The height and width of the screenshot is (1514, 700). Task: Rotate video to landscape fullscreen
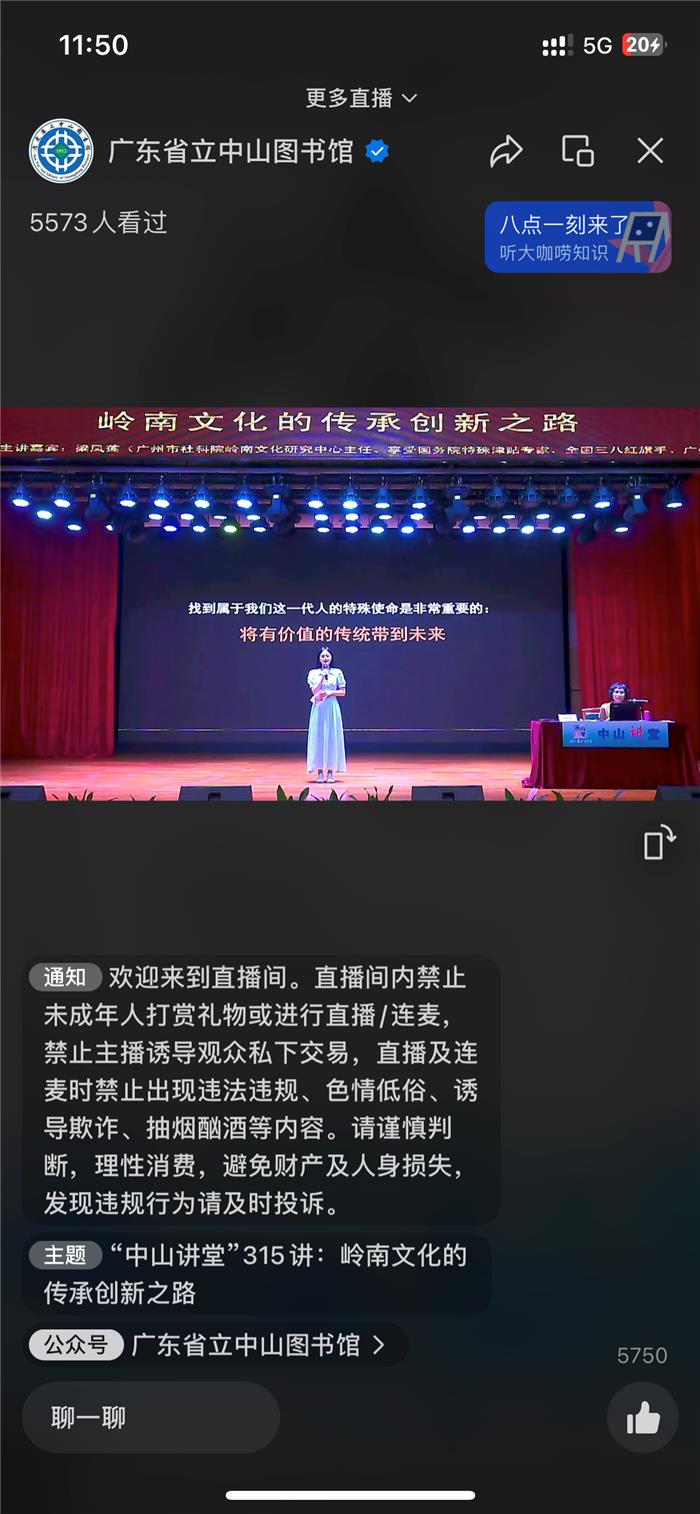pos(659,842)
